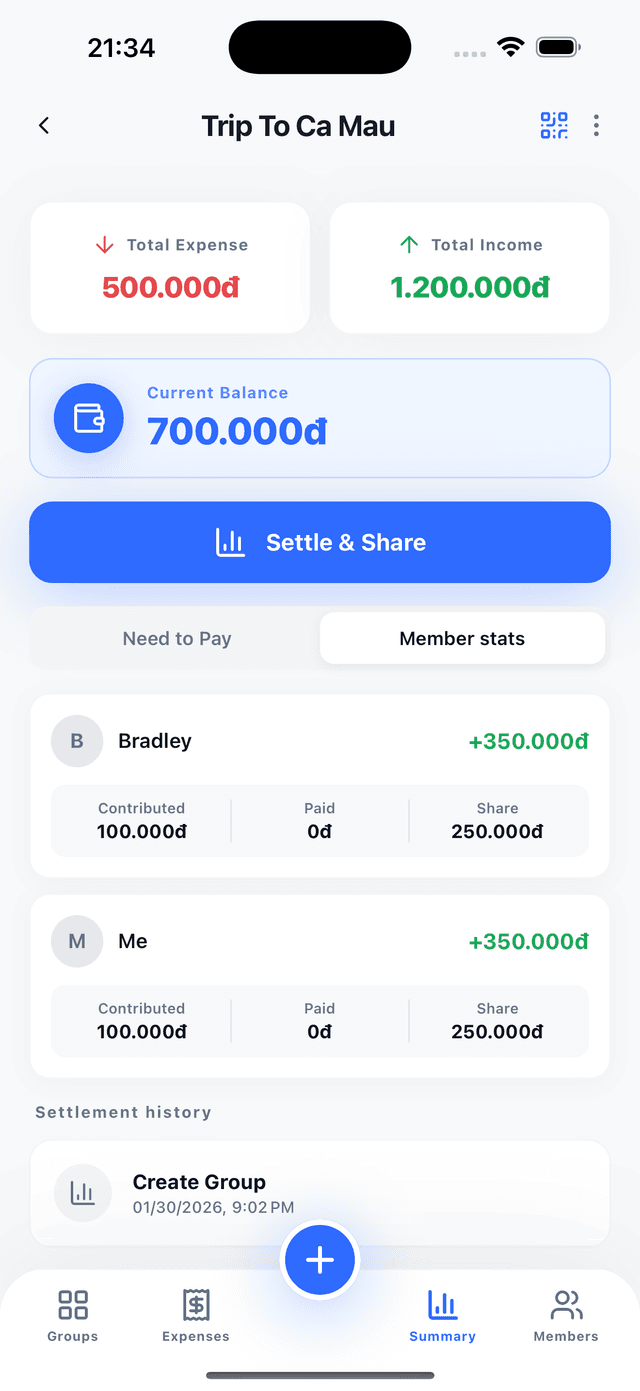640x1391 pixels.
Task: Tap the Settle & Share button
Action: [320, 542]
